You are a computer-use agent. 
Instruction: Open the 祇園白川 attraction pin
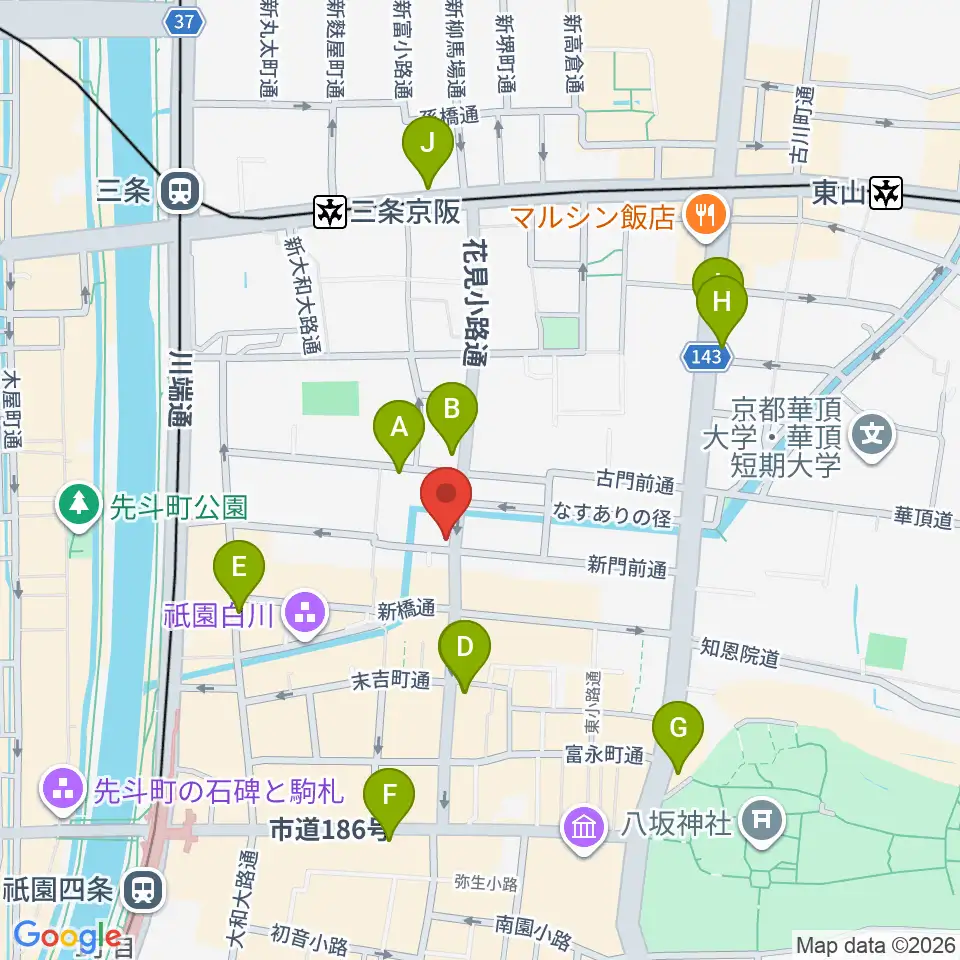(306, 613)
